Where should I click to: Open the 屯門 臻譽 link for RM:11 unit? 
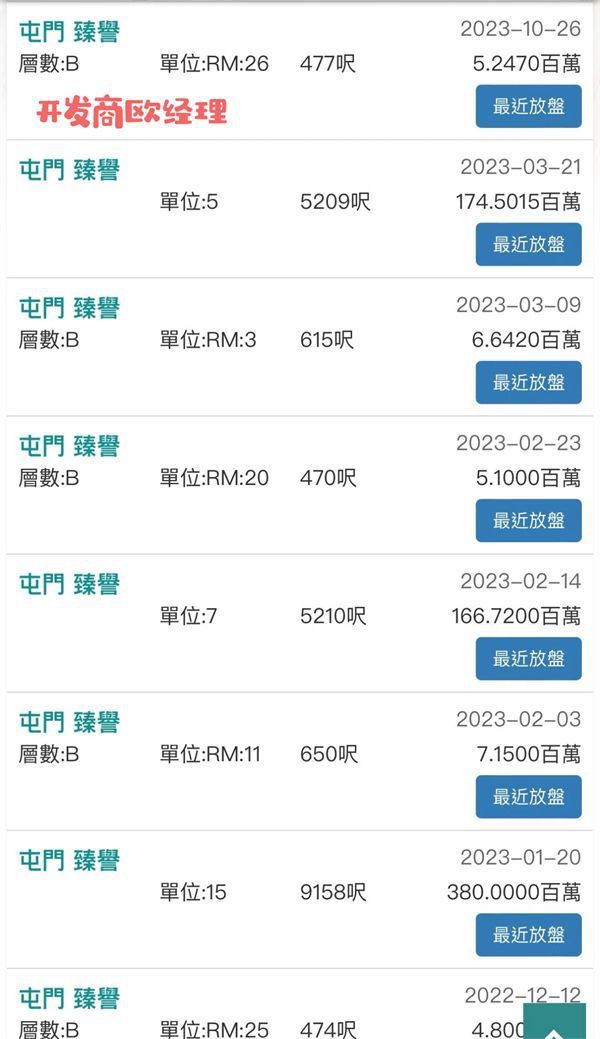(69, 722)
